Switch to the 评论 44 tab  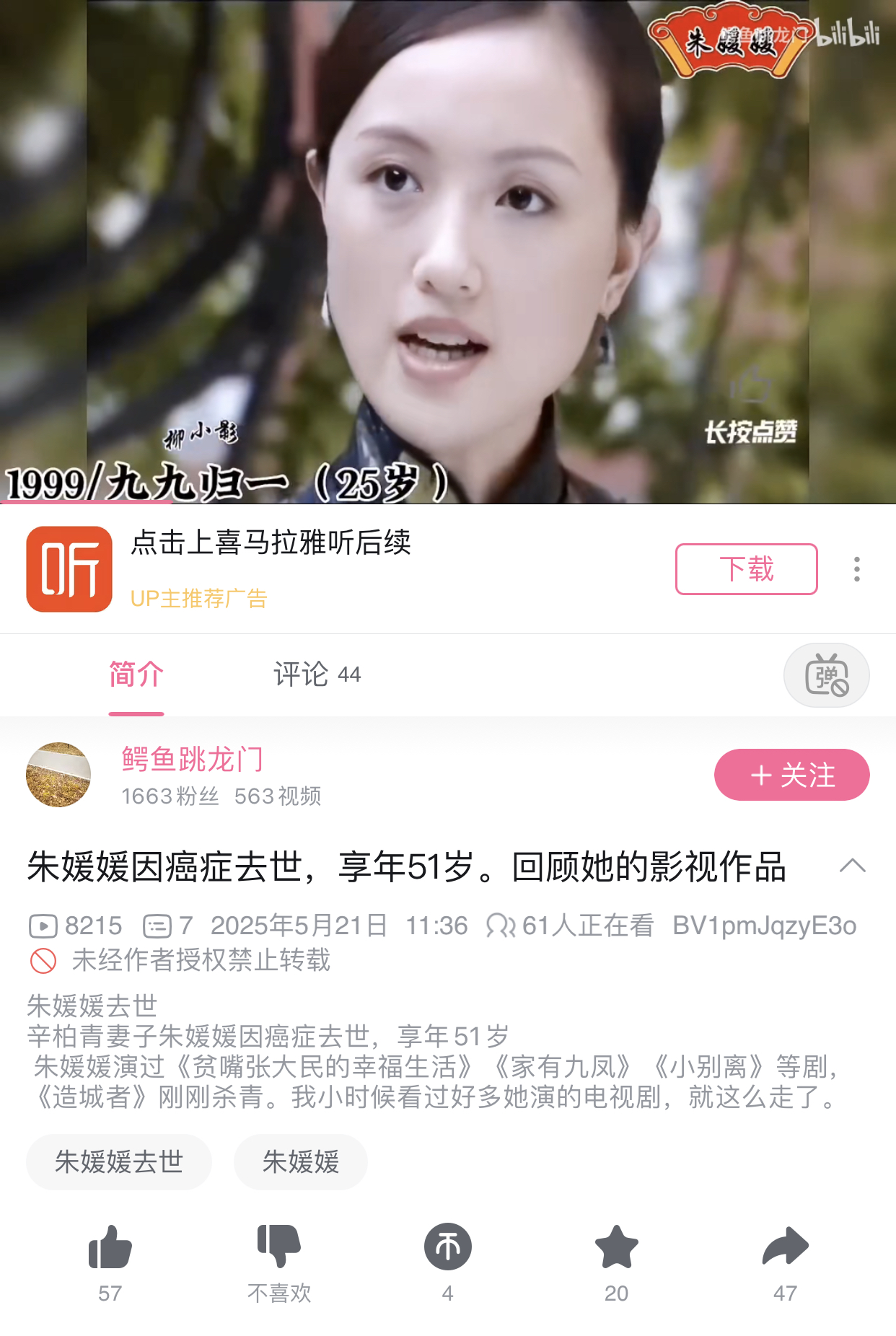(x=317, y=674)
